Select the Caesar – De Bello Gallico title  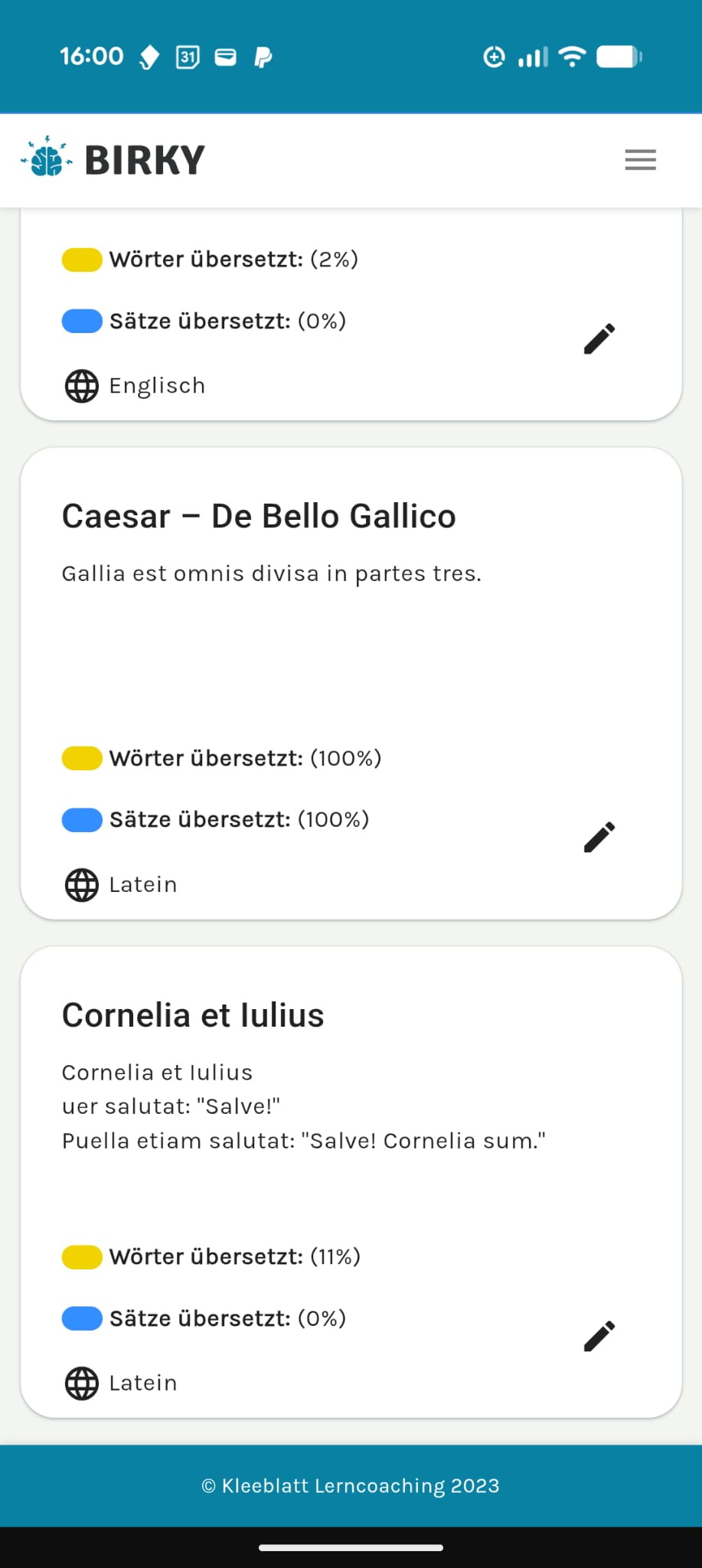click(x=259, y=515)
